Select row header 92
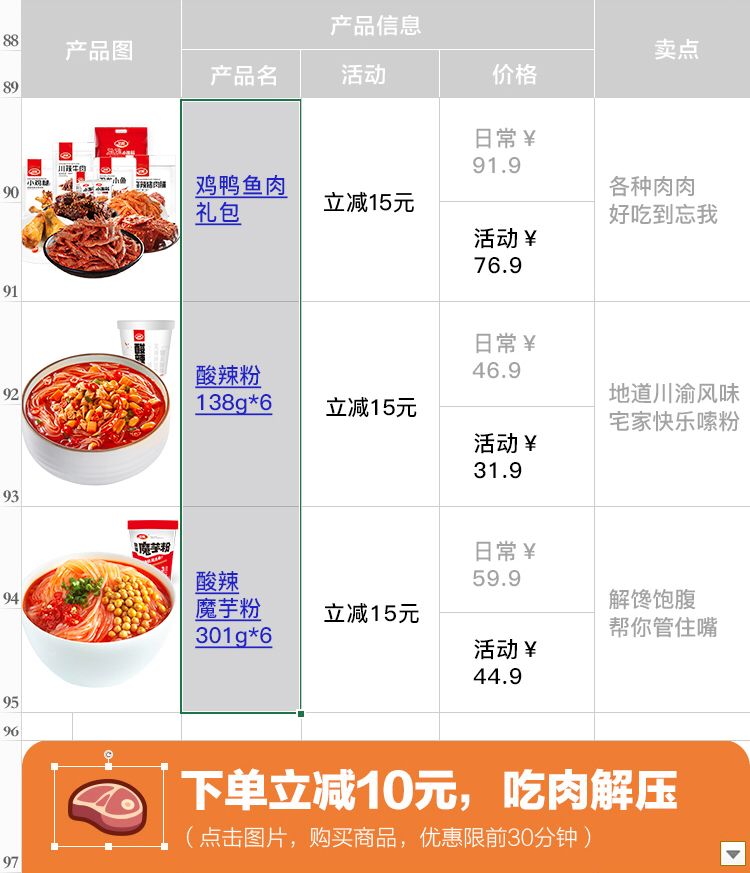750x873 pixels. pyautogui.click(x=10, y=394)
